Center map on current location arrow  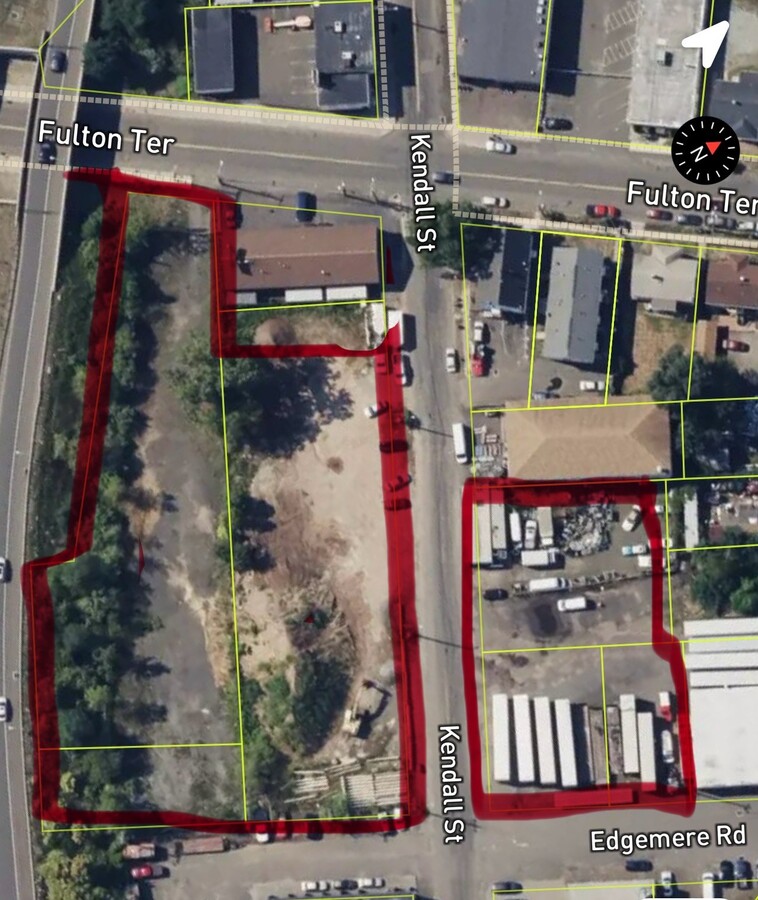pyautogui.click(x=705, y=42)
